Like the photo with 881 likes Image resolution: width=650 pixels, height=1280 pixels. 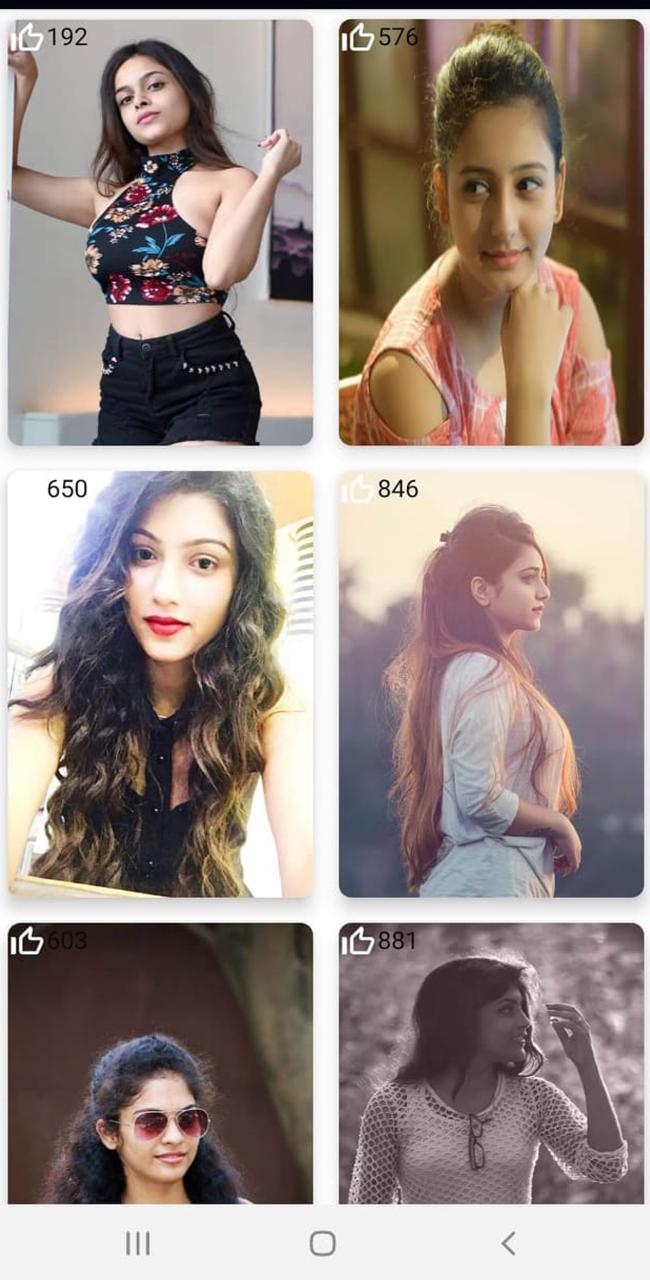(357, 940)
